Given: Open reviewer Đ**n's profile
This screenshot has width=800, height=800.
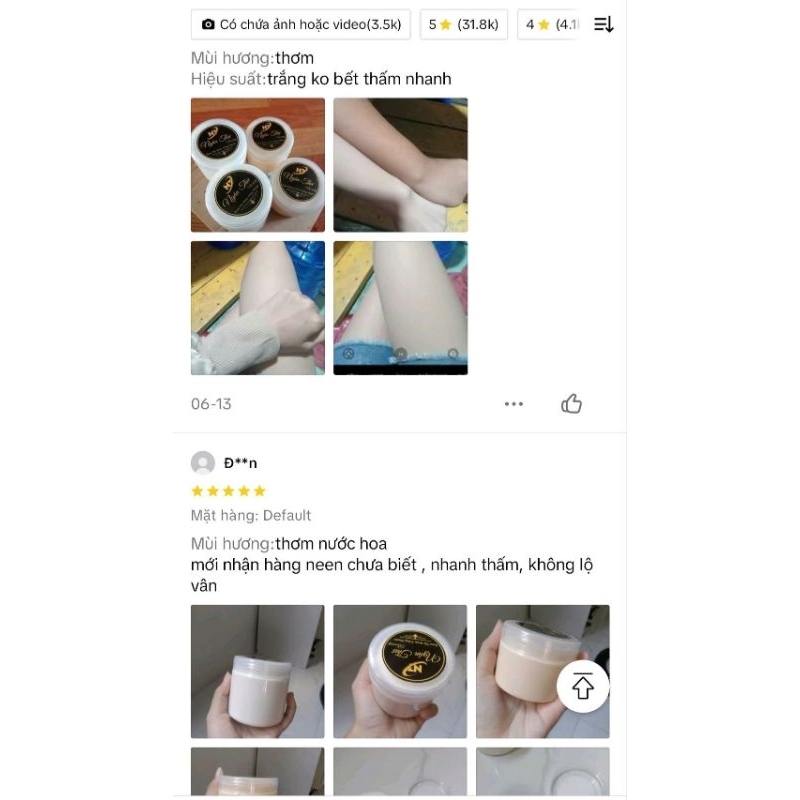Looking at the screenshot, I should (203, 463).
